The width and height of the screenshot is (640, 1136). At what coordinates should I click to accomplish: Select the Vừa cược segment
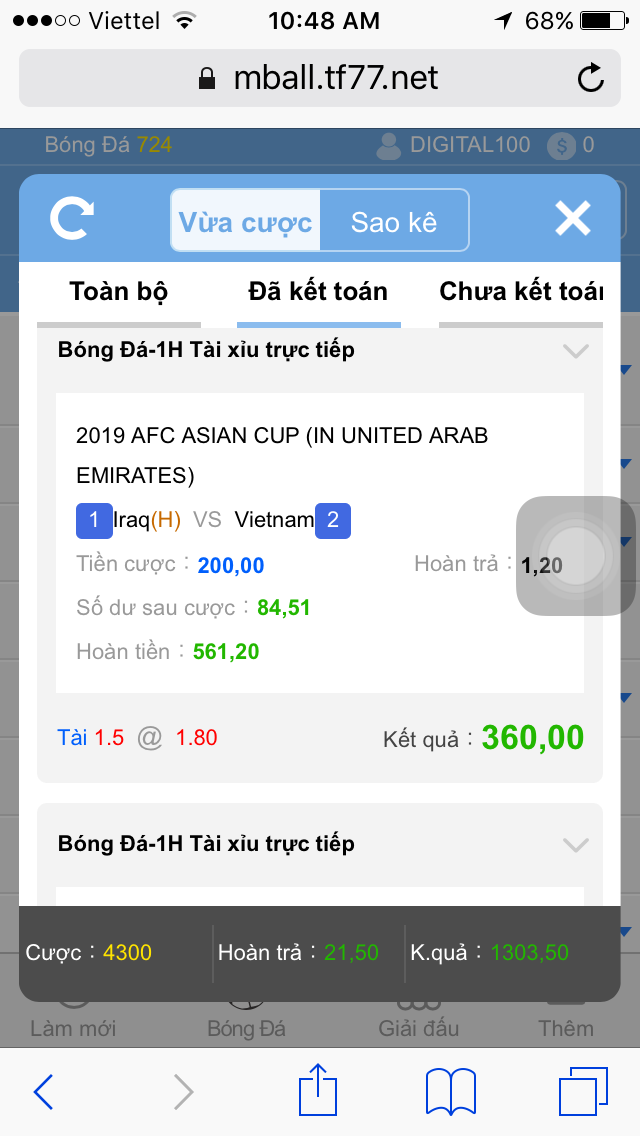pos(245,221)
